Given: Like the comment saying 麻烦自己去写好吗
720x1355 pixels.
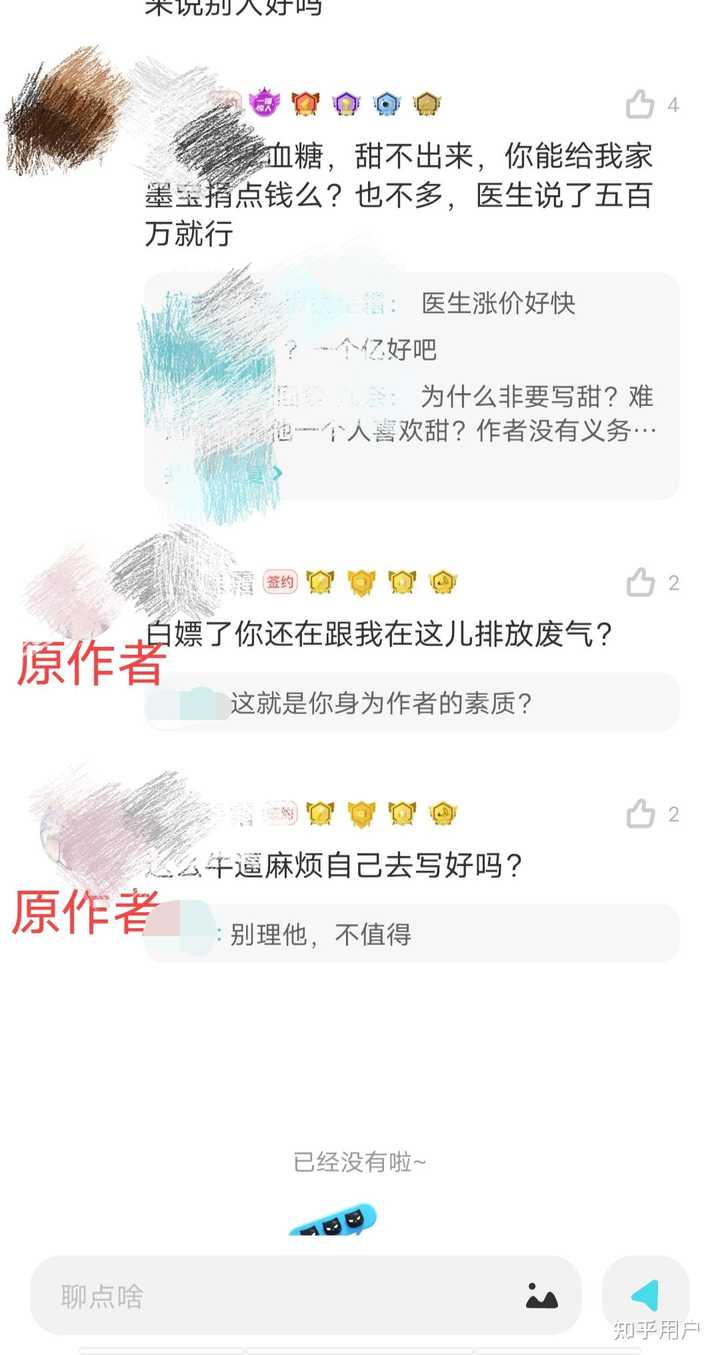Looking at the screenshot, I should pyautogui.click(x=641, y=814).
